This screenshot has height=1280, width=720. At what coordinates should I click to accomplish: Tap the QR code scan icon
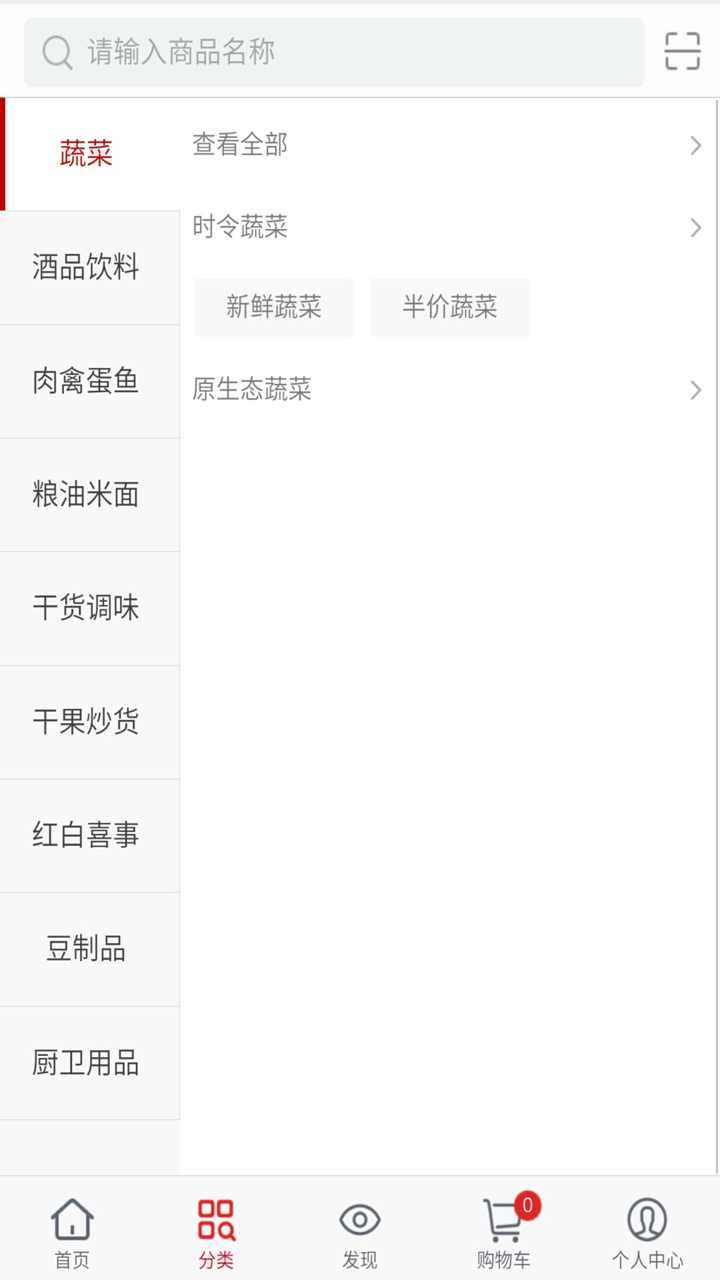(x=681, y=51)
